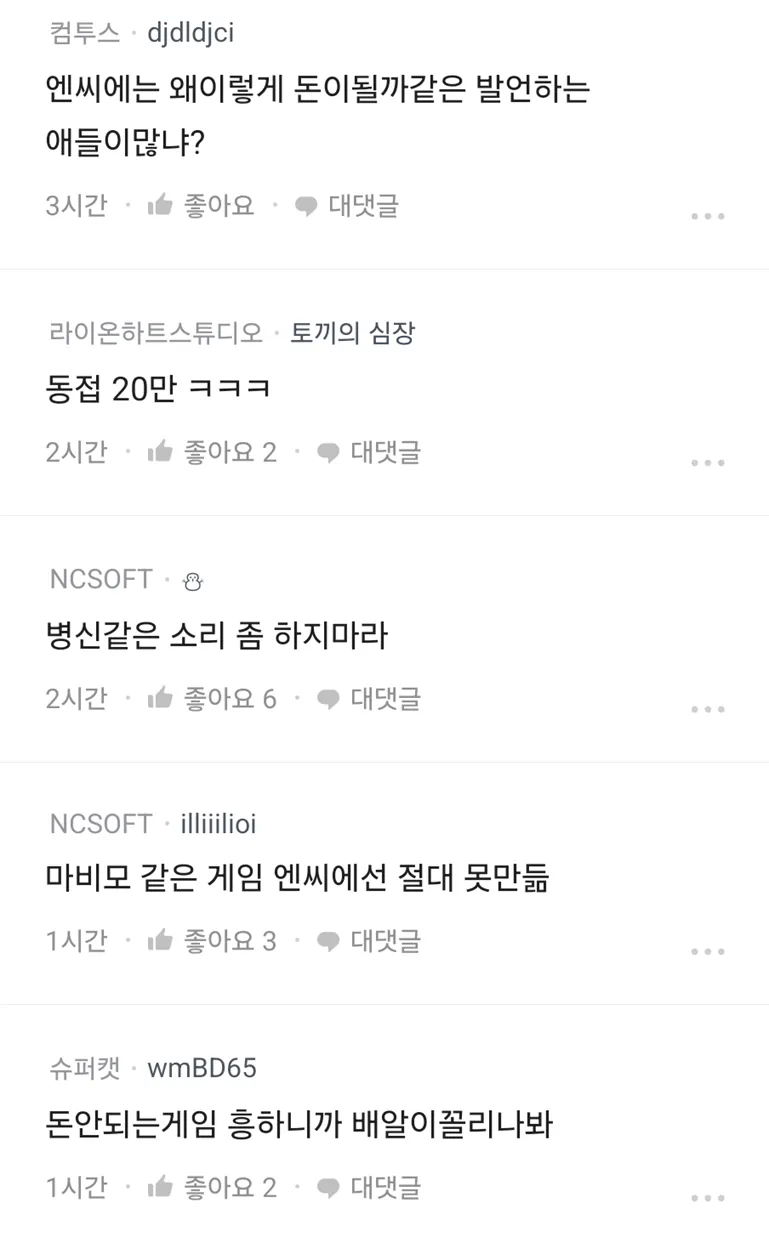Reply to the comment '병신같은 소리 좀 하지마라'

point(369,698)
